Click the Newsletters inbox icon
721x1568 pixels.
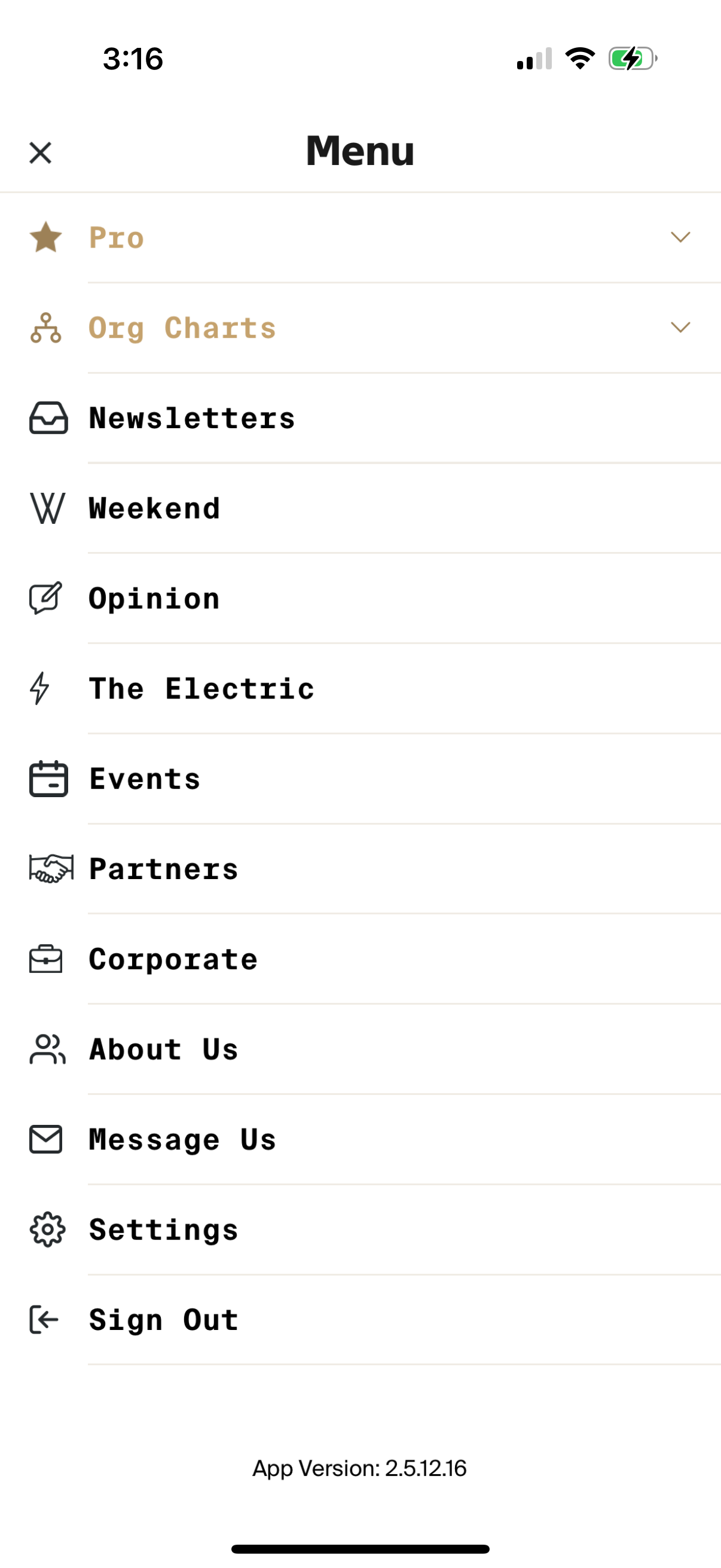click(48, 418)
